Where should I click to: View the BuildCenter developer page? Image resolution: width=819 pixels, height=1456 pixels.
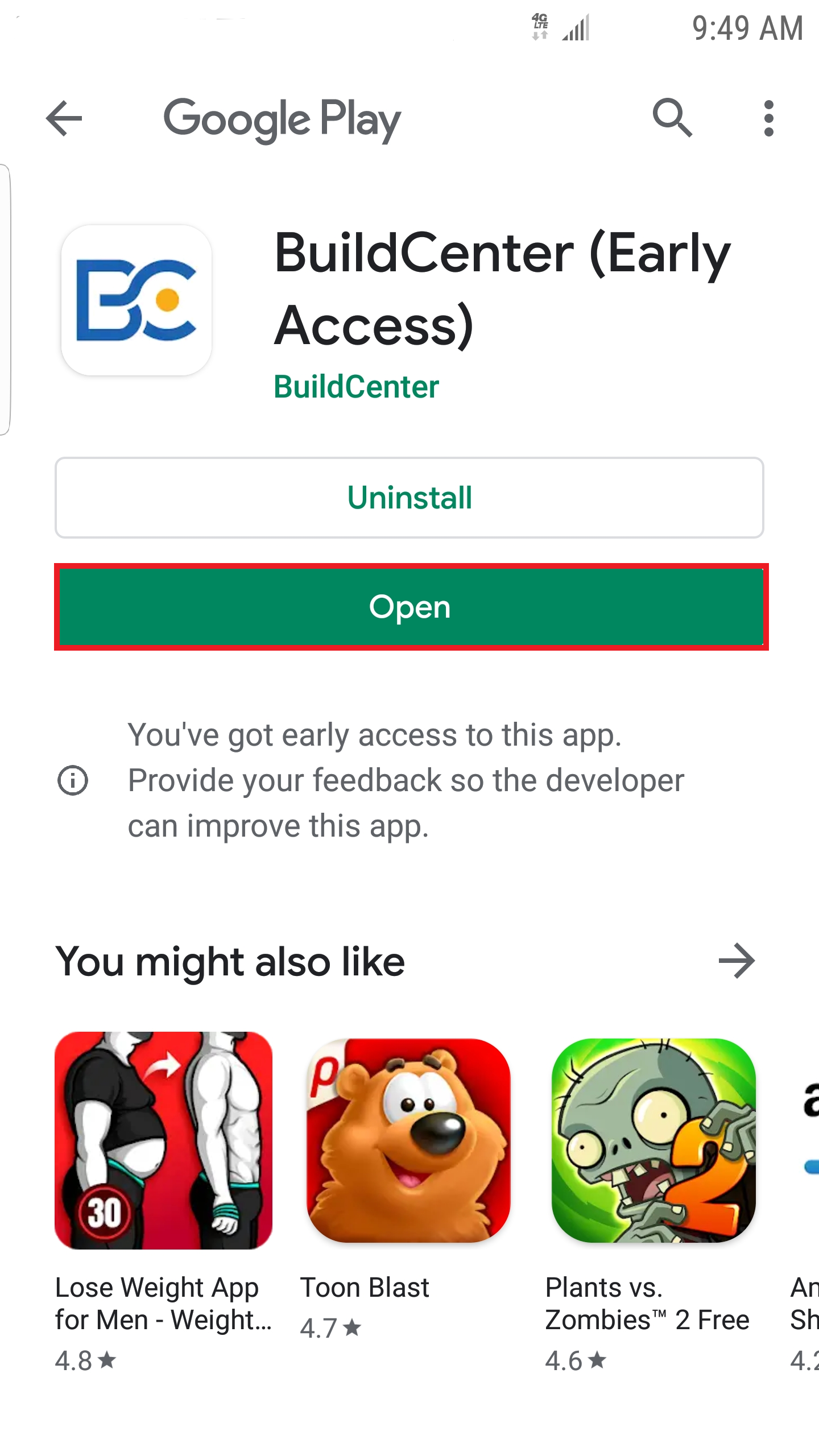(x=357, y=387)
